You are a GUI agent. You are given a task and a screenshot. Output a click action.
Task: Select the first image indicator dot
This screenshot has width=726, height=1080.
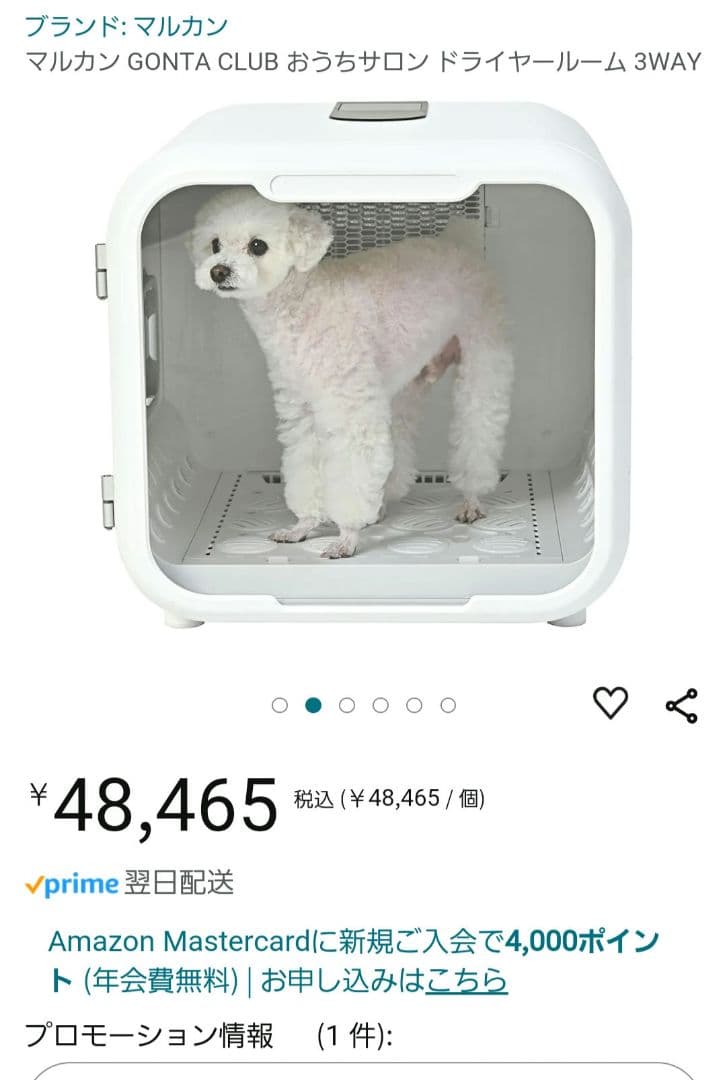tap(280, 705)
